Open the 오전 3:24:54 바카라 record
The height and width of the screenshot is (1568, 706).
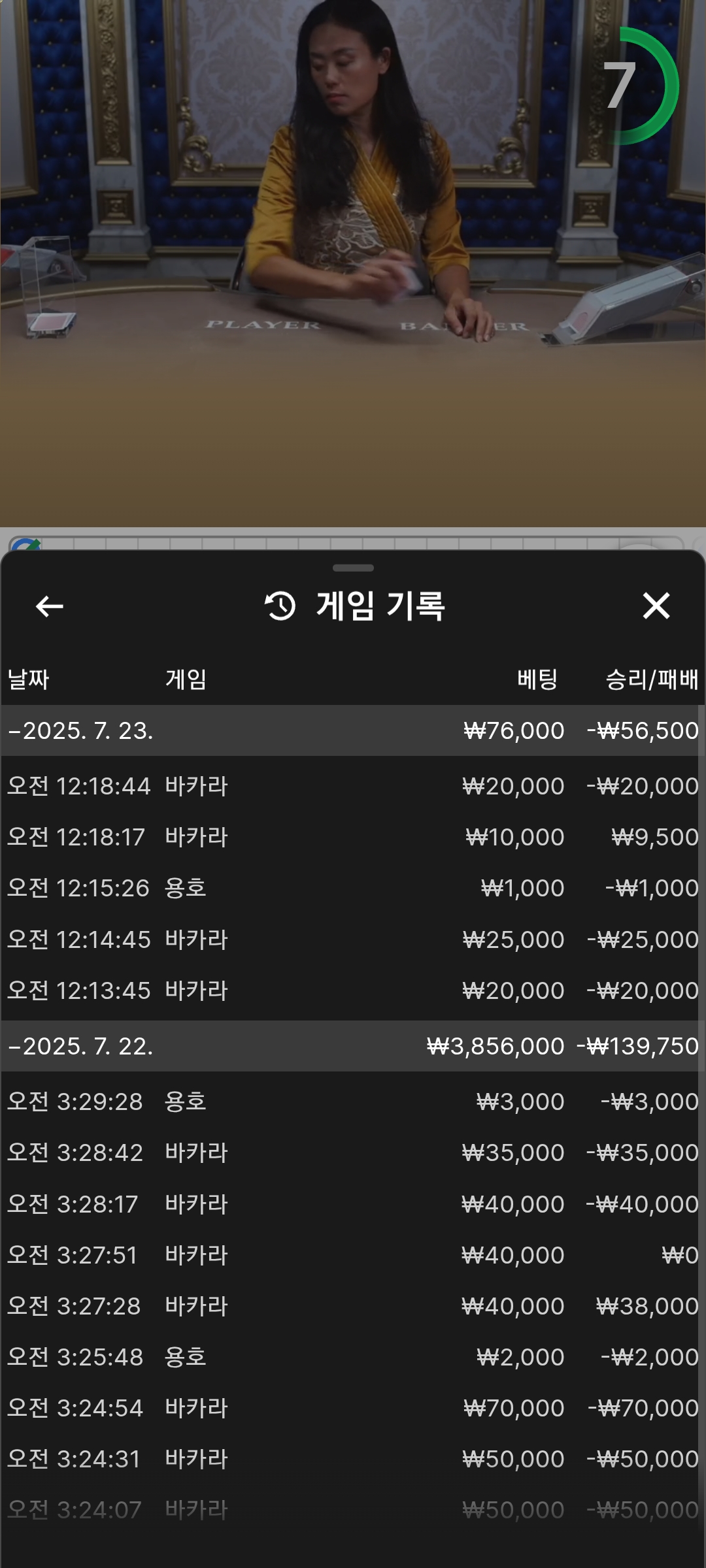(353, 1408)
